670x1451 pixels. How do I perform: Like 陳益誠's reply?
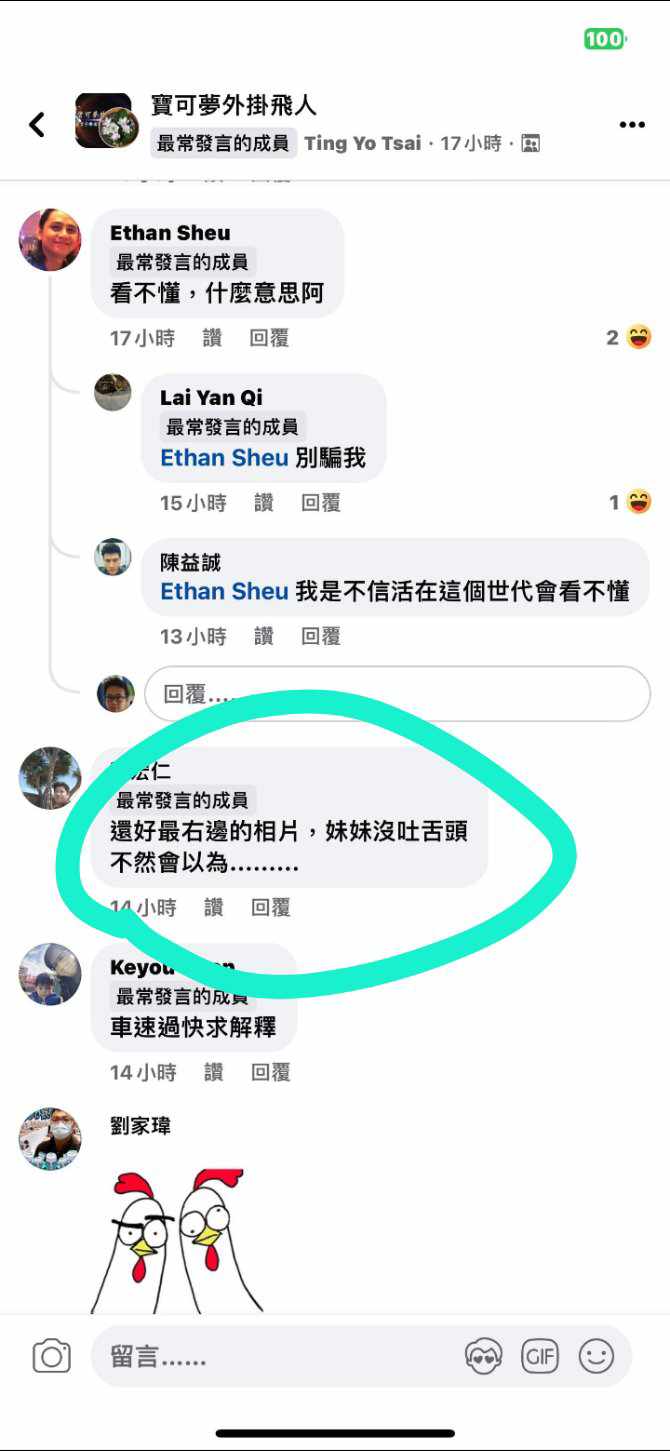pos(263,636)
